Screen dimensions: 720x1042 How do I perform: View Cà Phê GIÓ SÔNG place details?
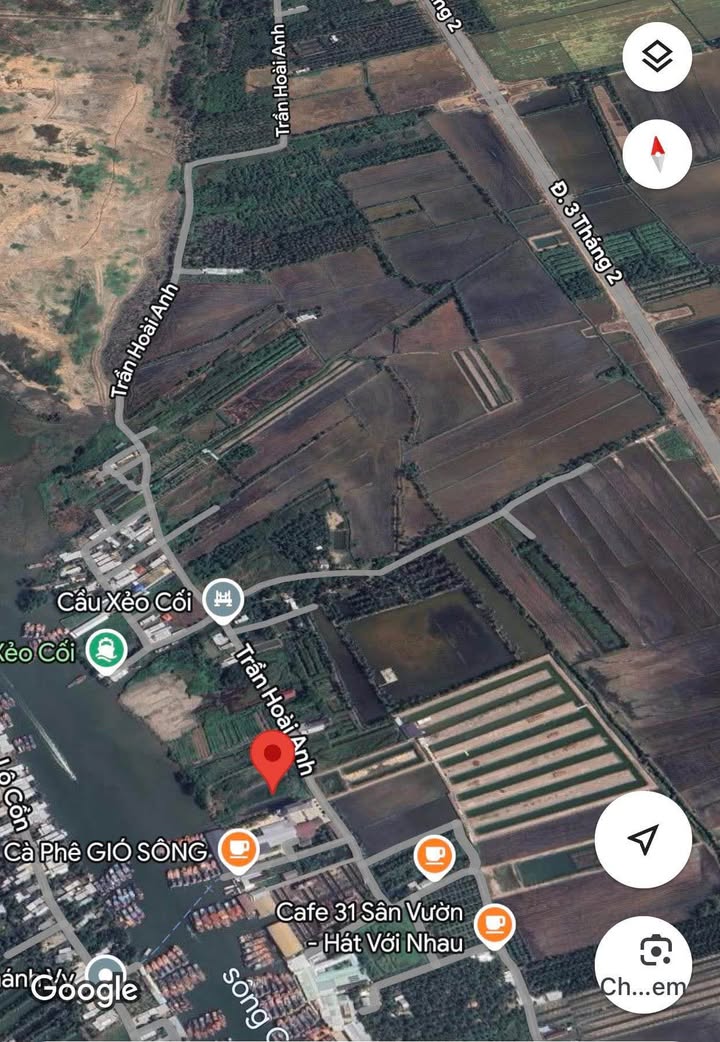coord(239,850)
